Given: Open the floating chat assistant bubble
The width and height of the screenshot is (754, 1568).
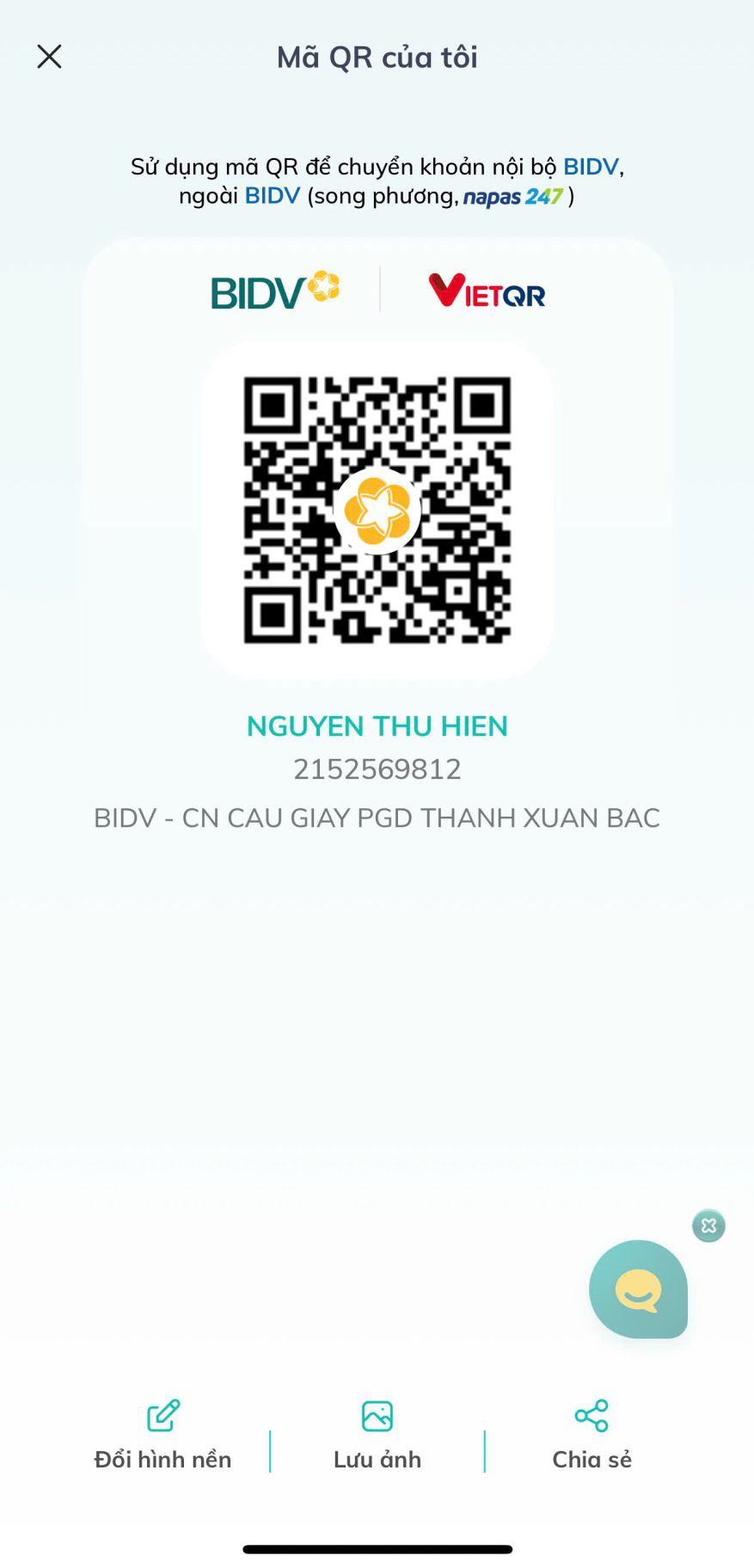Looking at the screenshot, I should click(638, 1289).
